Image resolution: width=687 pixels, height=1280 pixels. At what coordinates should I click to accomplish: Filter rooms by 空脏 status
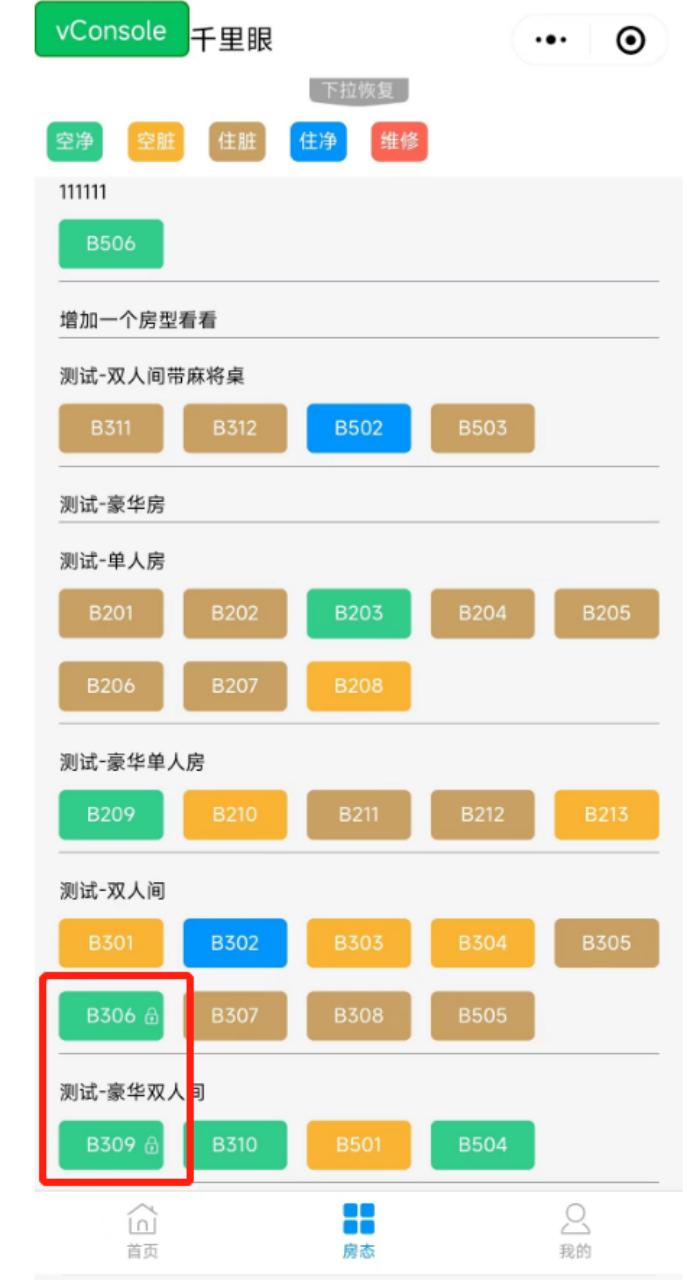156,142
